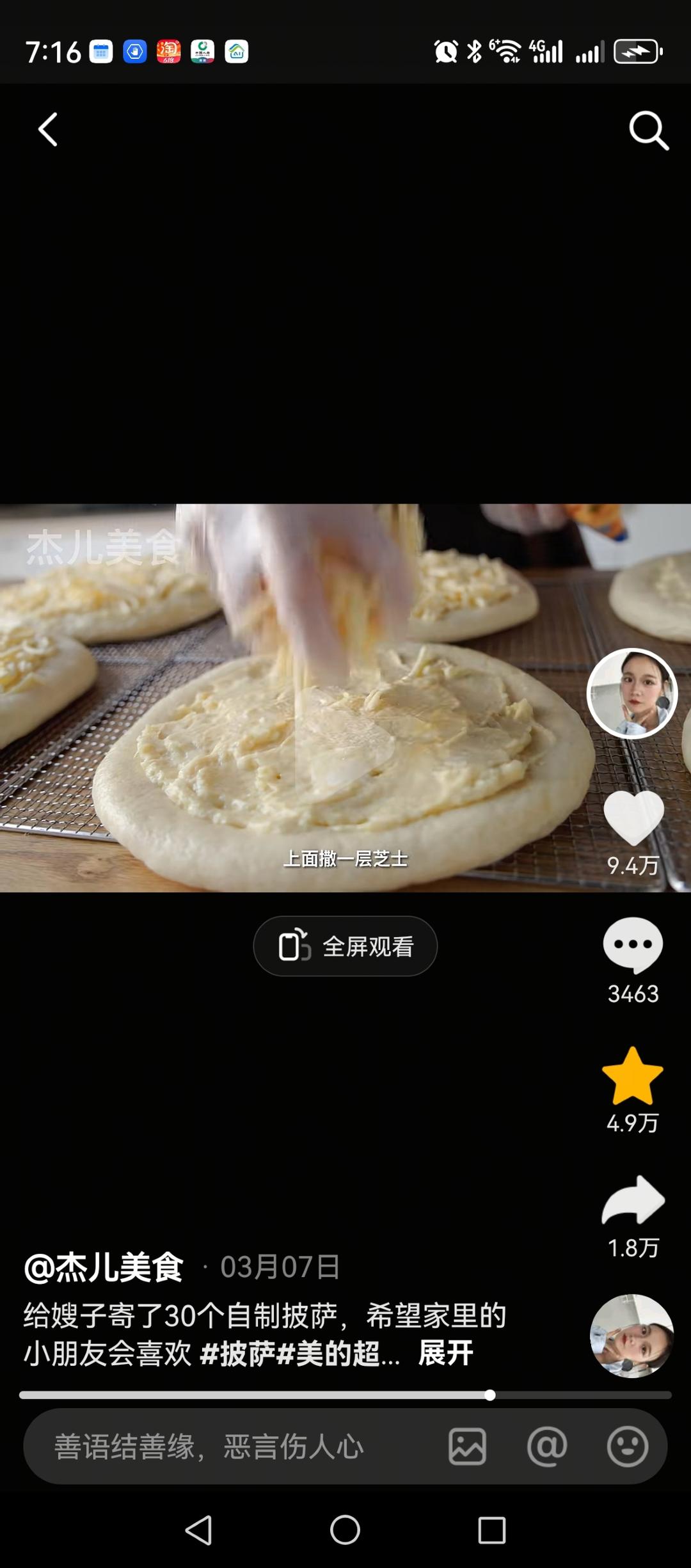The image size is (691, 1568).
Task: Attach a picture in the comment box
Action: pyautogui.click(x=467, y=1446)
